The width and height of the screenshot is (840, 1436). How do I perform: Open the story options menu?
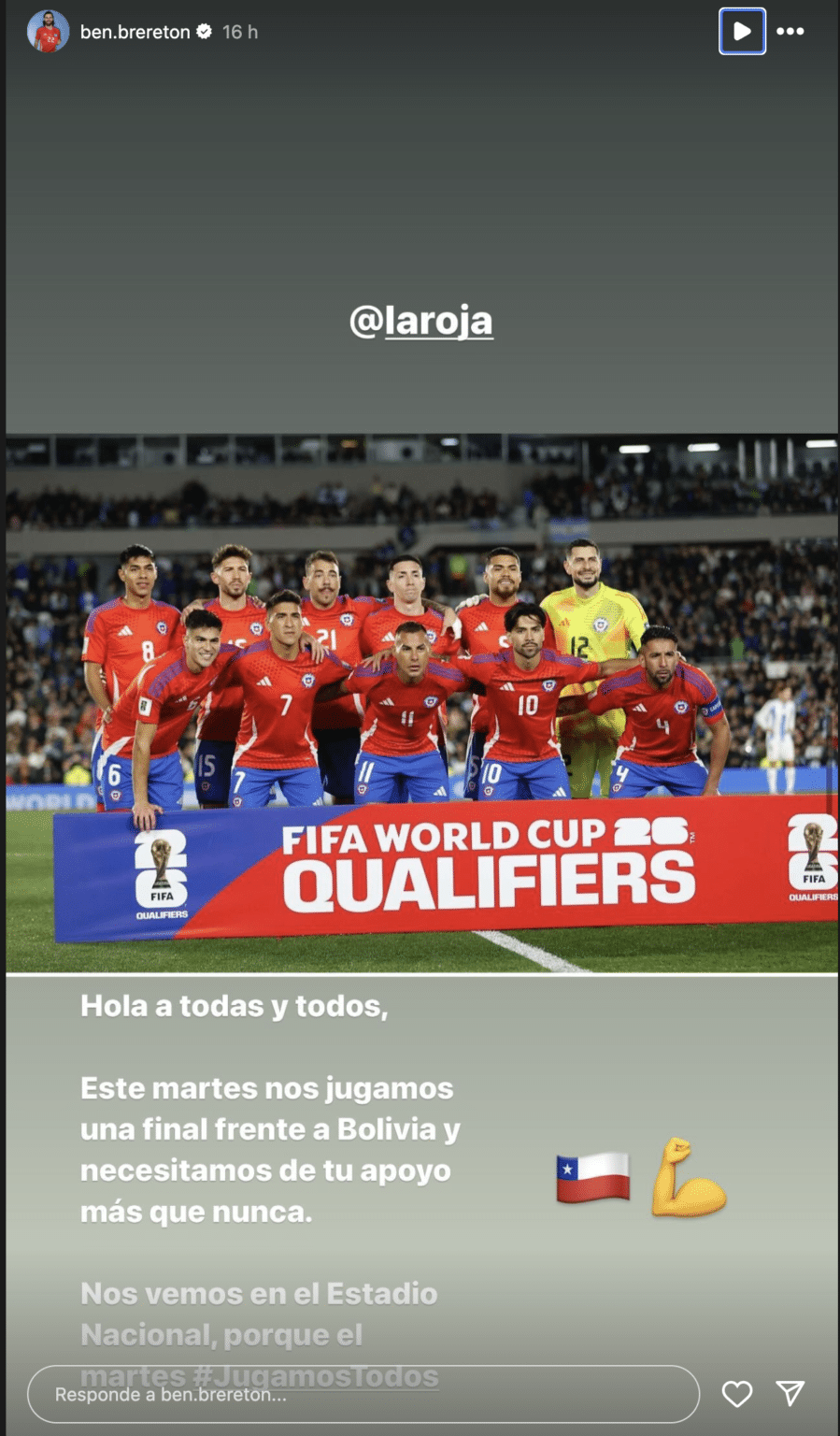tap(790, 31)
